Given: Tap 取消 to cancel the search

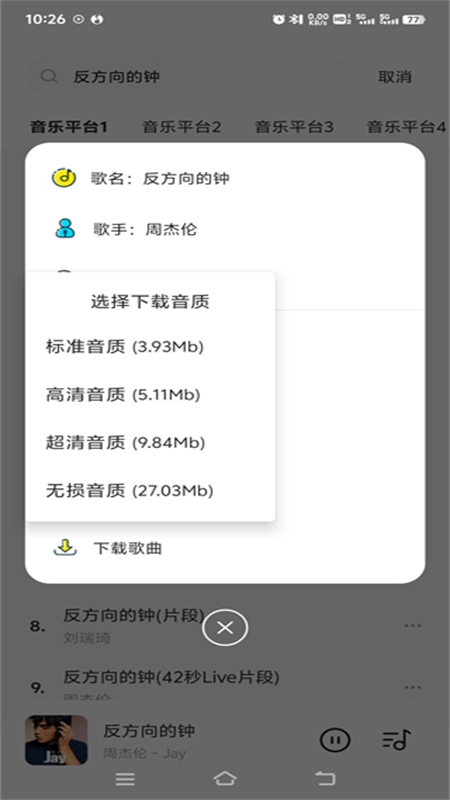Looking at the screenshot, I should coord(394,77).
